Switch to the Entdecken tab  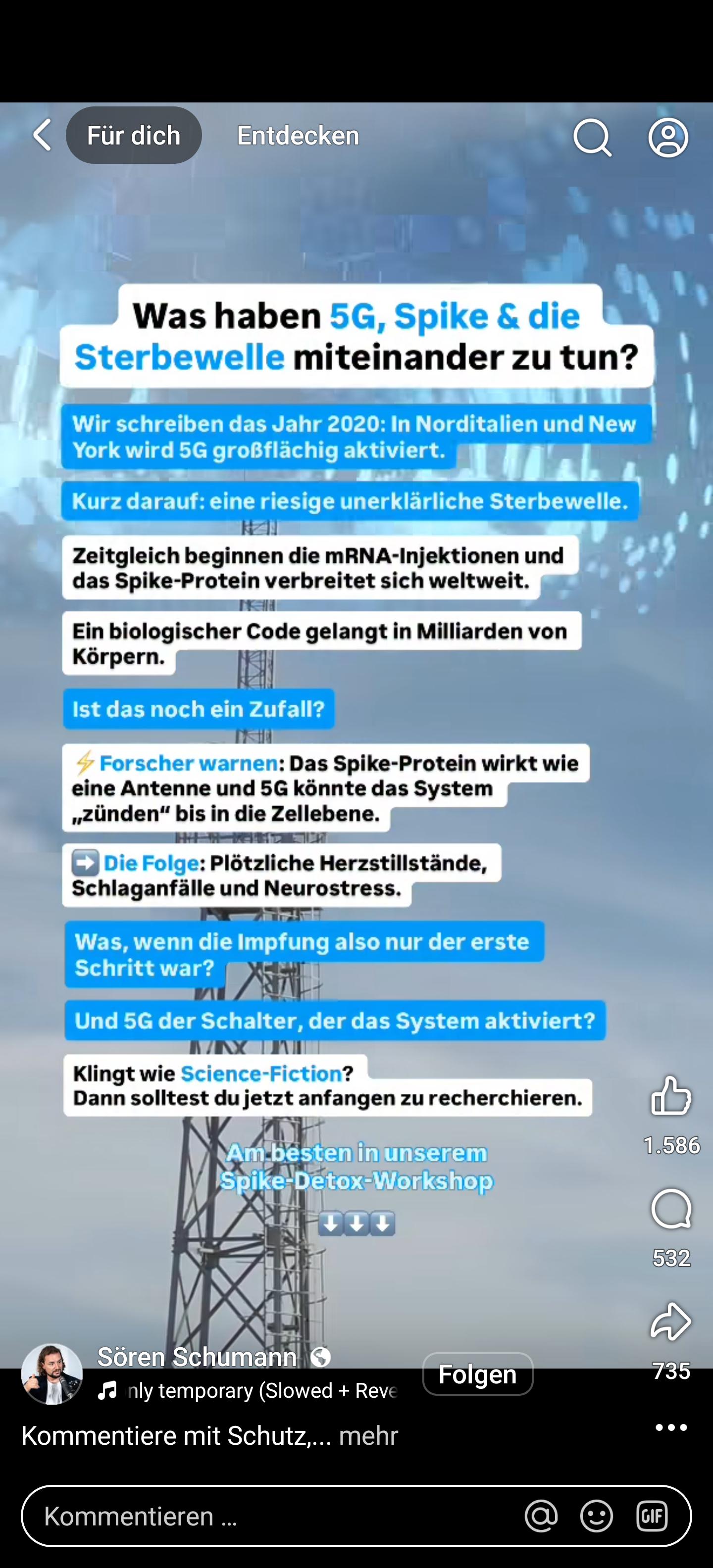tap(298, 135)
